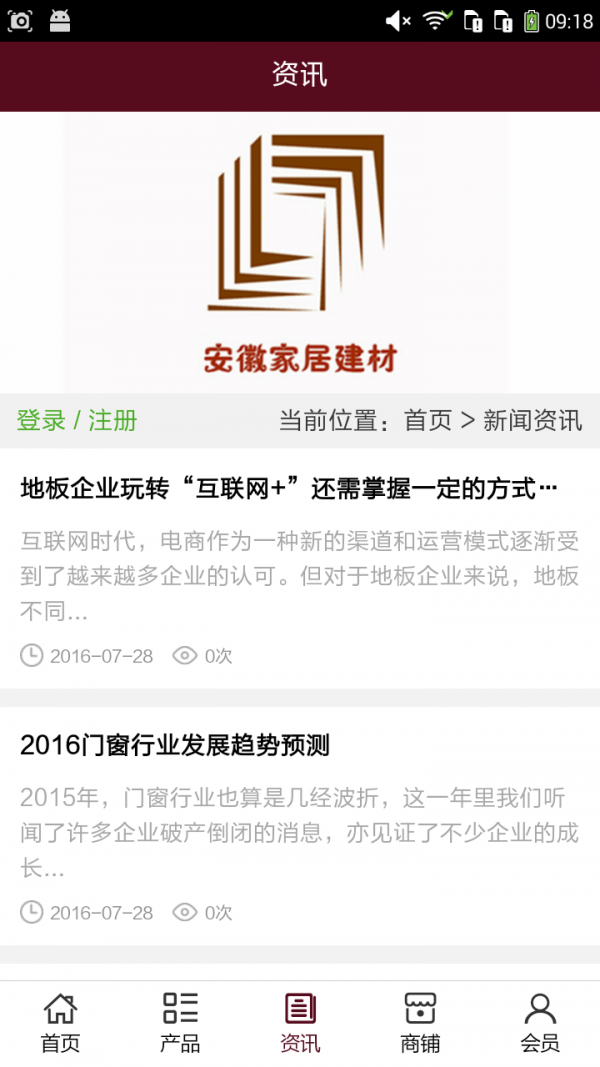Open the 商铺 tab

[420, 1023]
